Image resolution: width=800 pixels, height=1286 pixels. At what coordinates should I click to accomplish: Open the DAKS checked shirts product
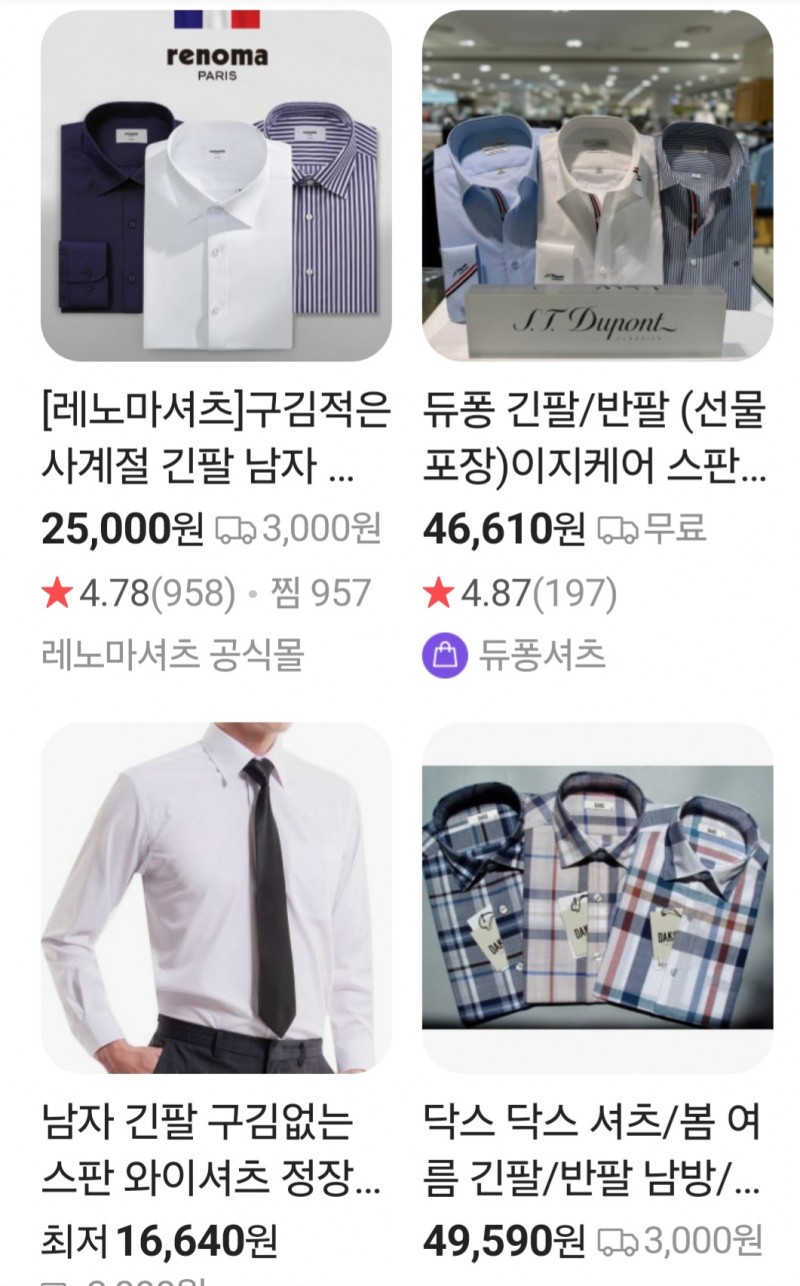tap(597, 897)
